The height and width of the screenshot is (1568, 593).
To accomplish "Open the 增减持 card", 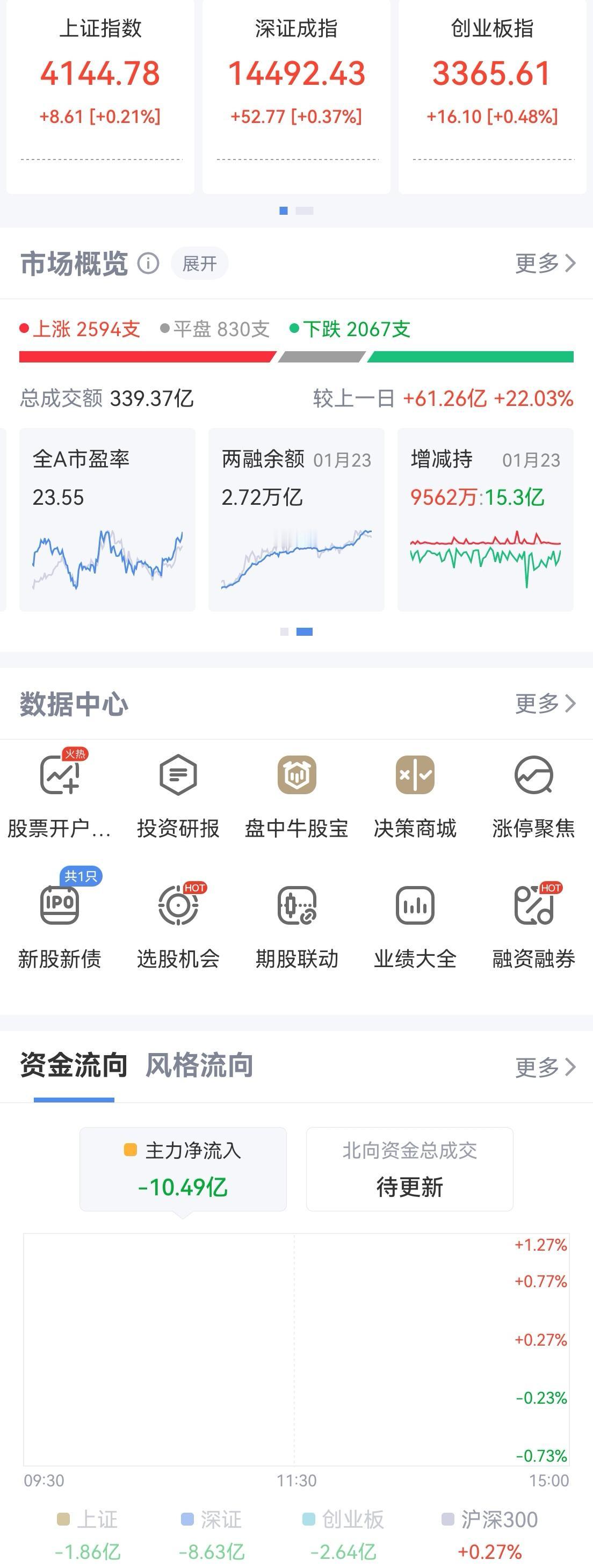I will pos(485,519).
